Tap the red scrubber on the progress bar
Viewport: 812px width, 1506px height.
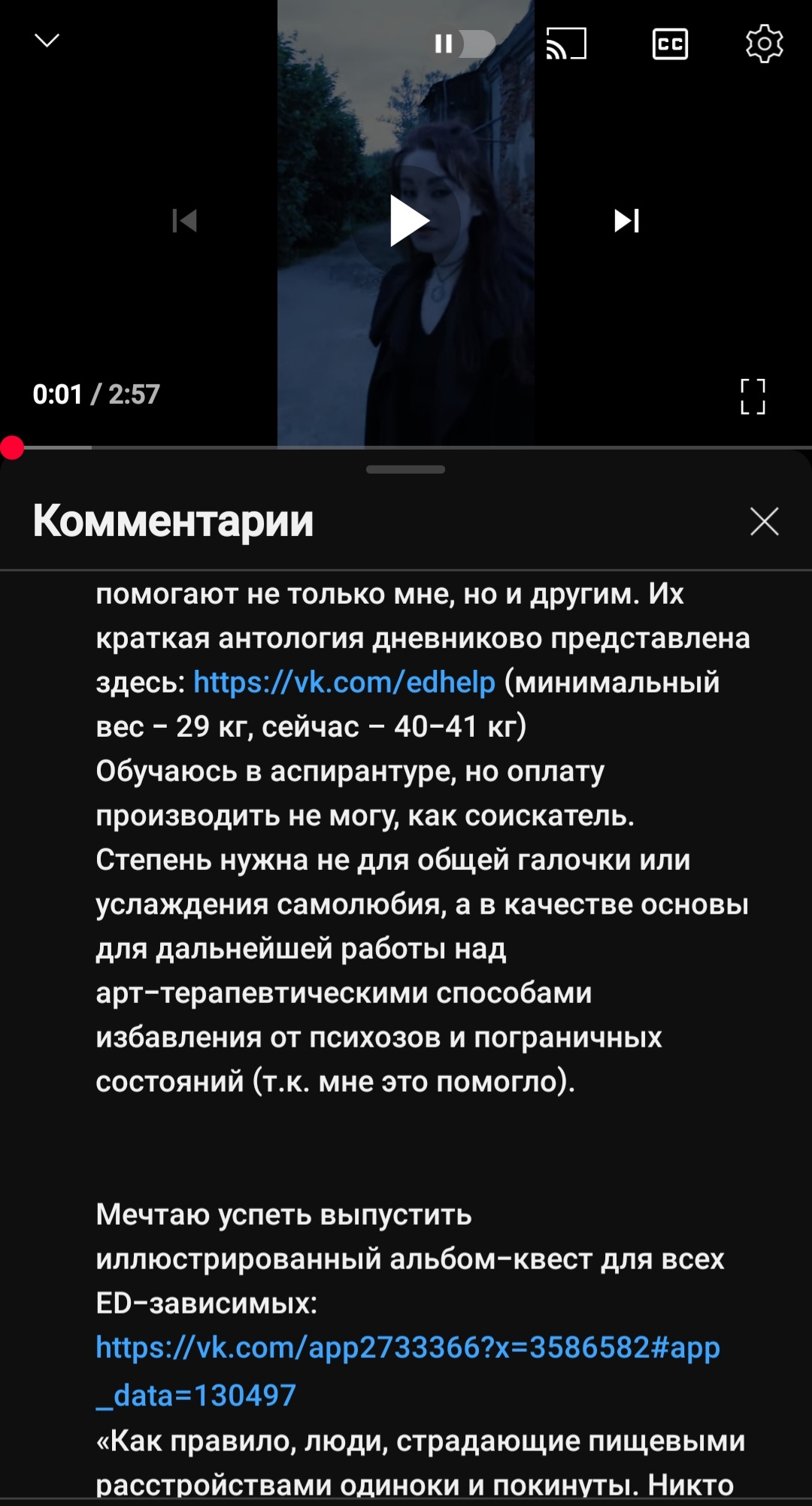(x=12, y=448)
